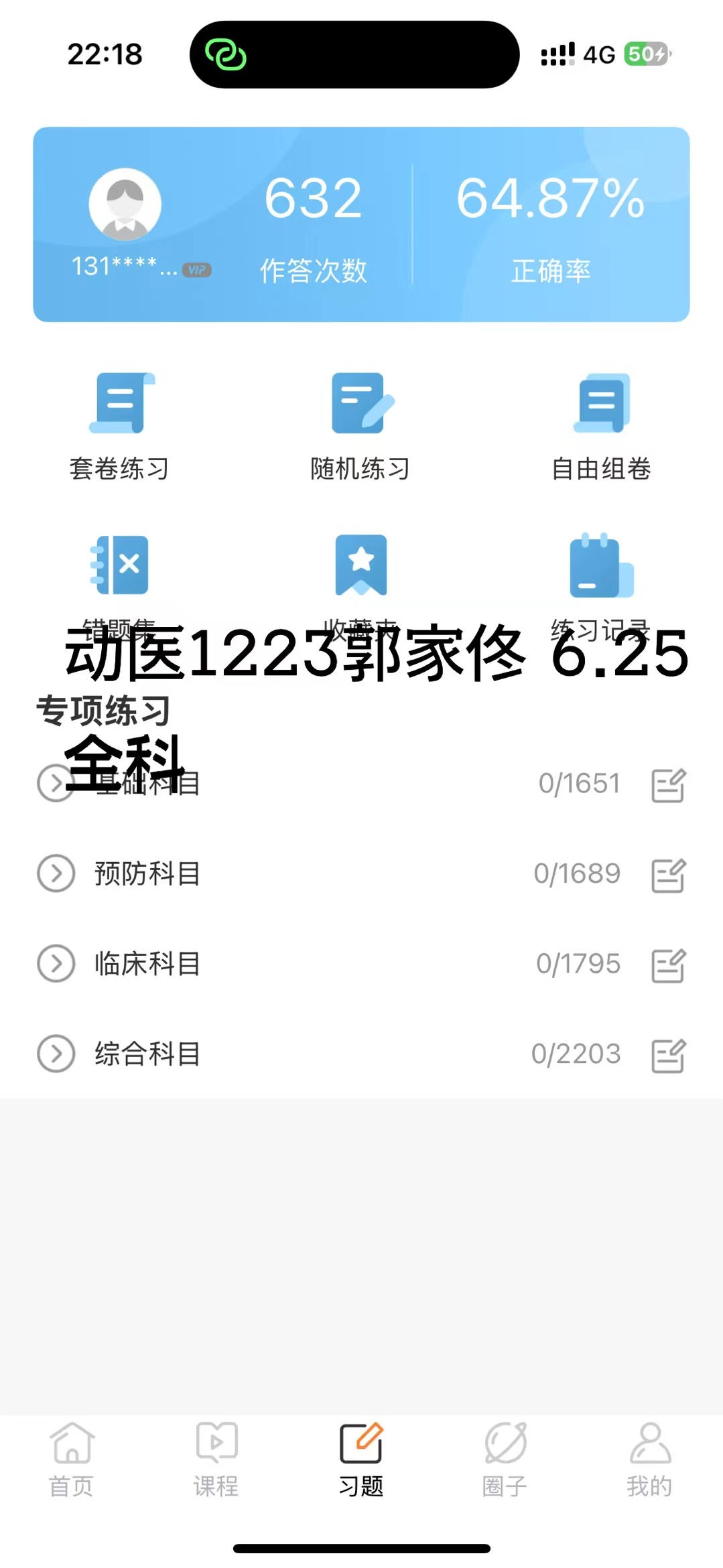Expand the 临床科目 row
723x1568 pixels.
pos(56,964)
